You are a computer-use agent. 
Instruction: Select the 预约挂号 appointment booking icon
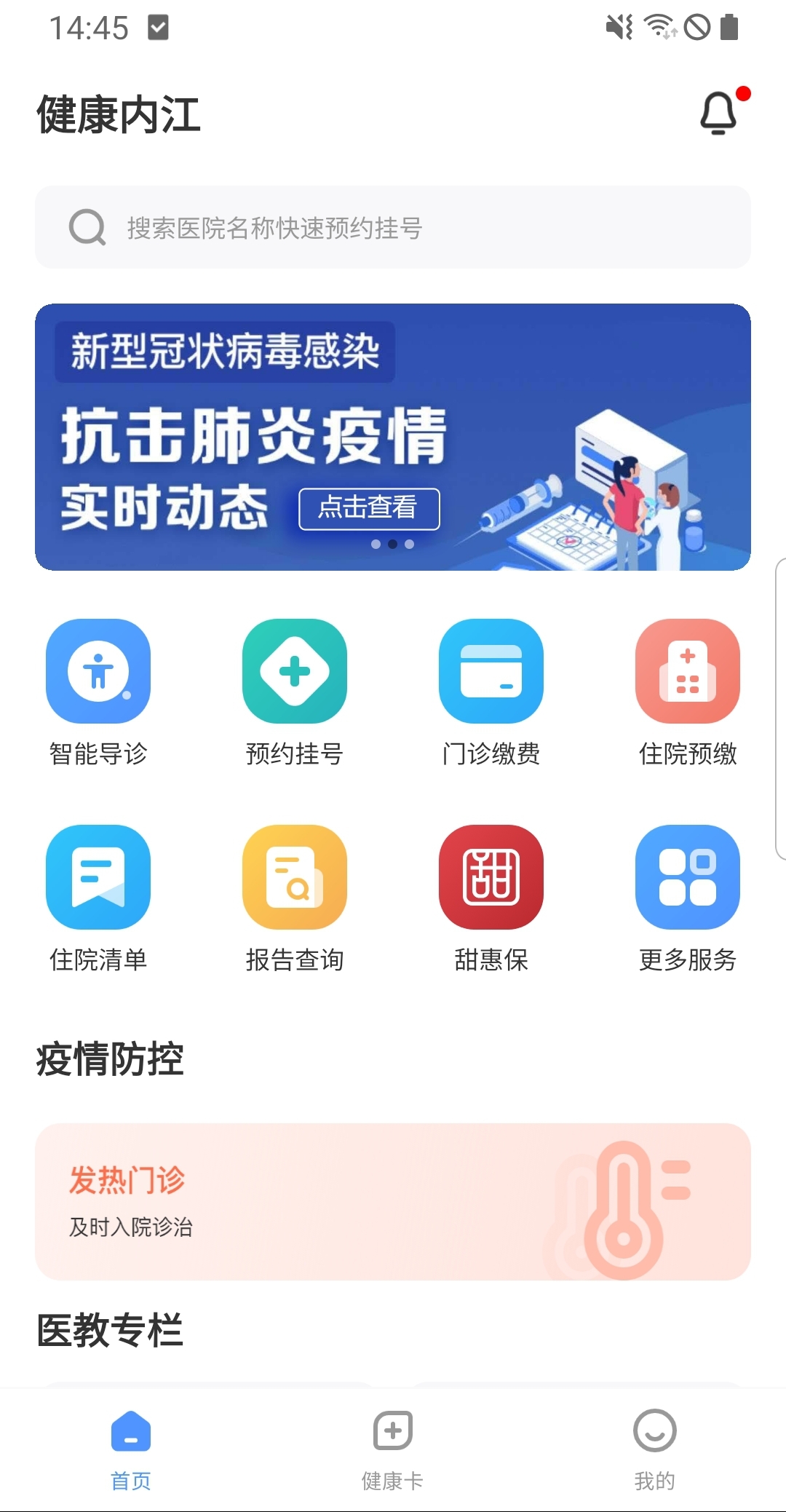(x=295, y=671)
